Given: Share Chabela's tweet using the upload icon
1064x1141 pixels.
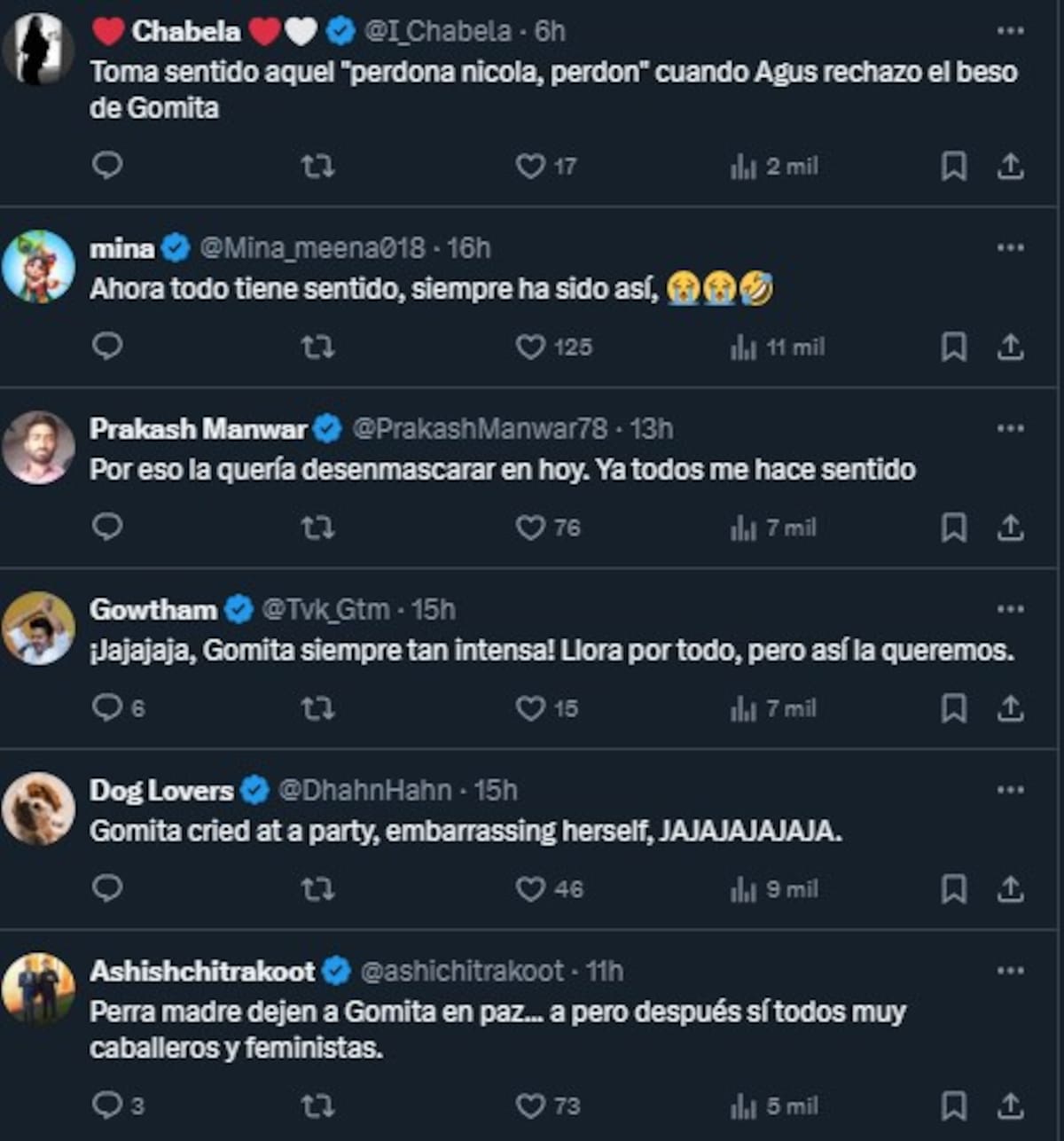Looking at the screenshot, I should [1010, 164].
